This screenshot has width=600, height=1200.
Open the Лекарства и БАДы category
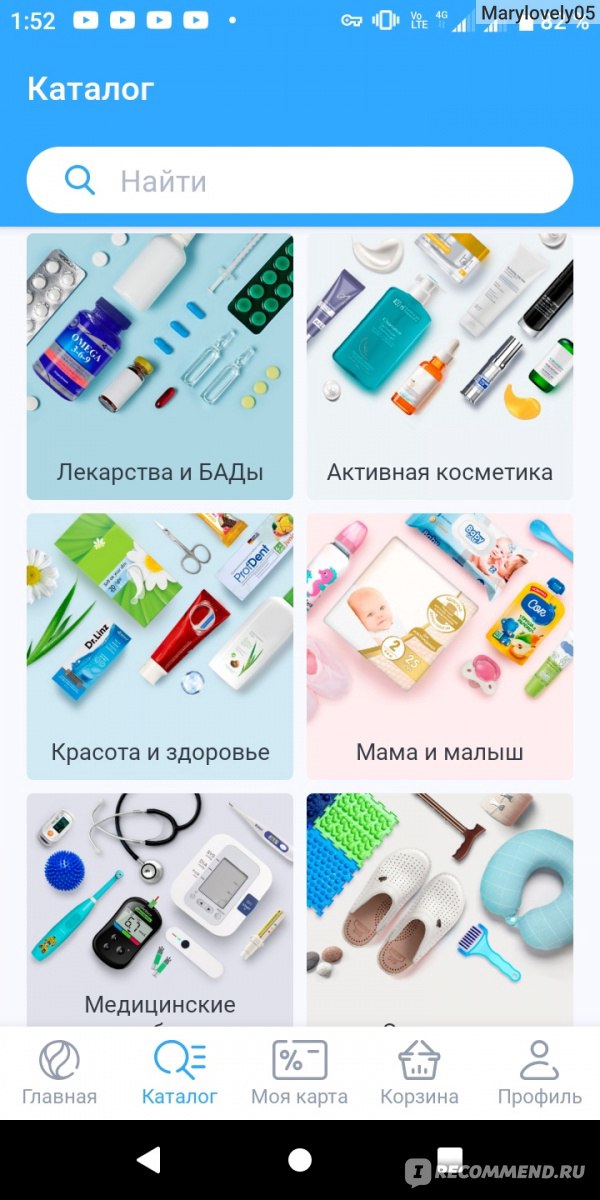(160, 366)
